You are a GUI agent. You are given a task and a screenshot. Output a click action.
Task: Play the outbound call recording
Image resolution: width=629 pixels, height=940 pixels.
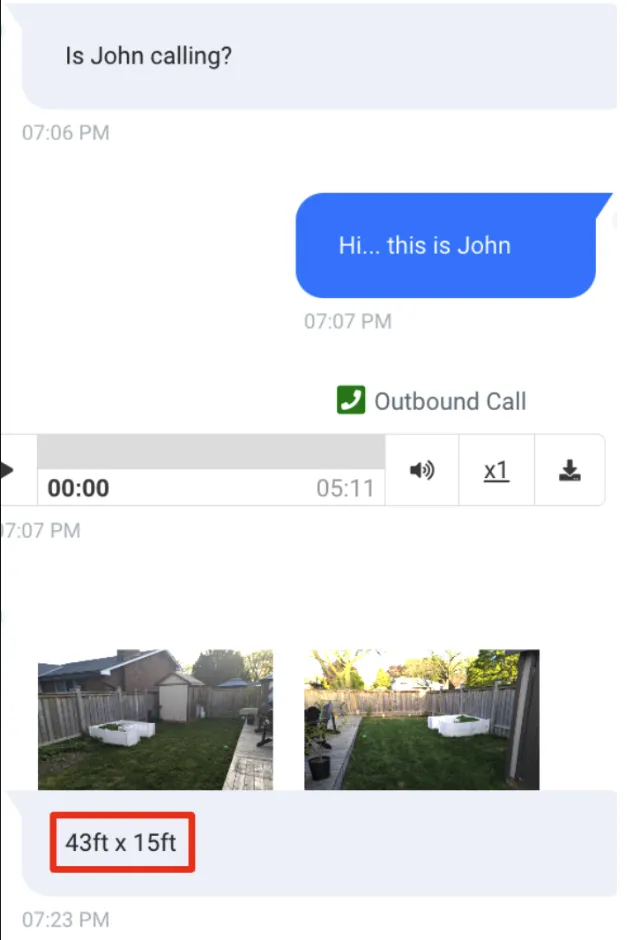pyautogui.click(x=9, y=470)
